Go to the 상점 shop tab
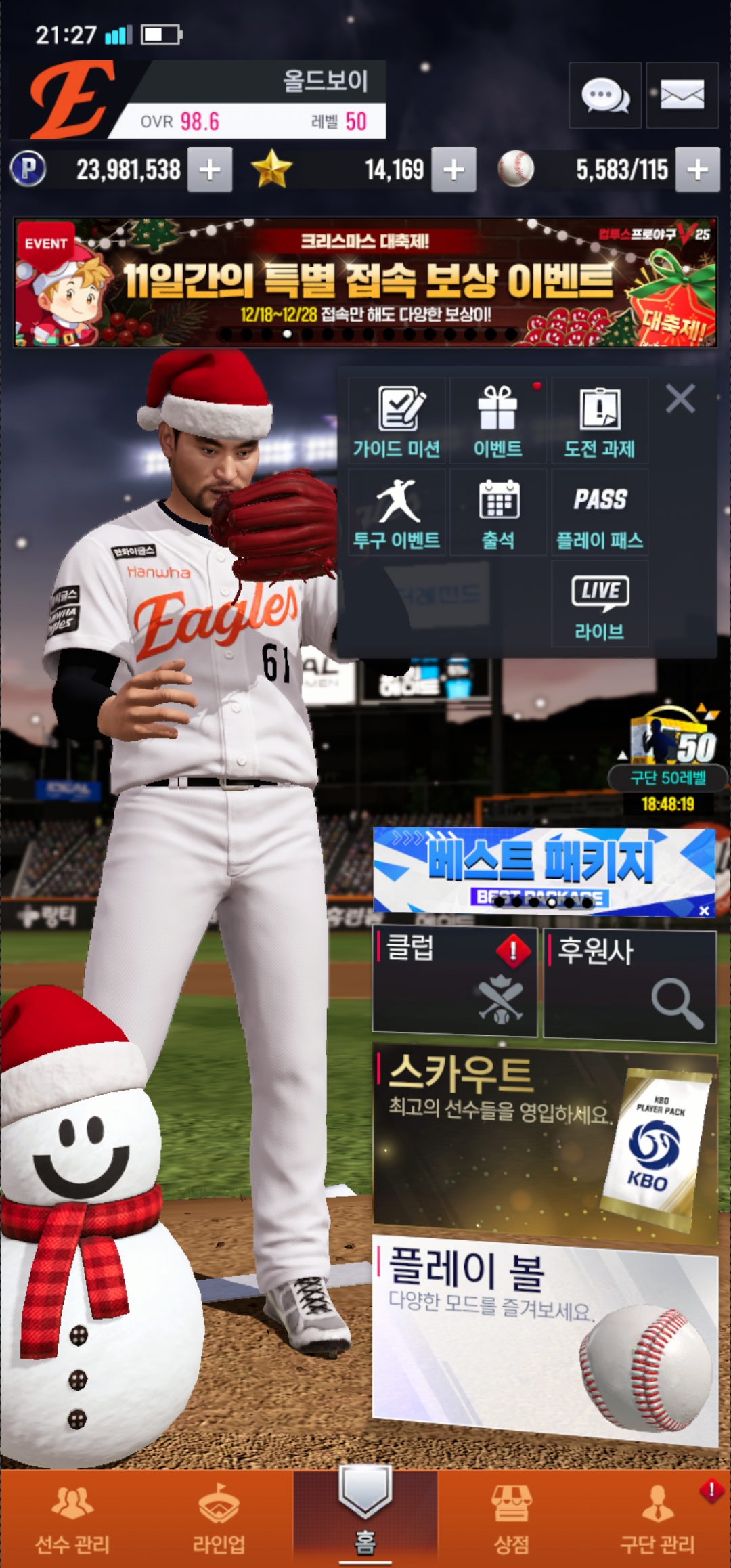This screenshot has height=1568, width=731. pos(512,1519)
